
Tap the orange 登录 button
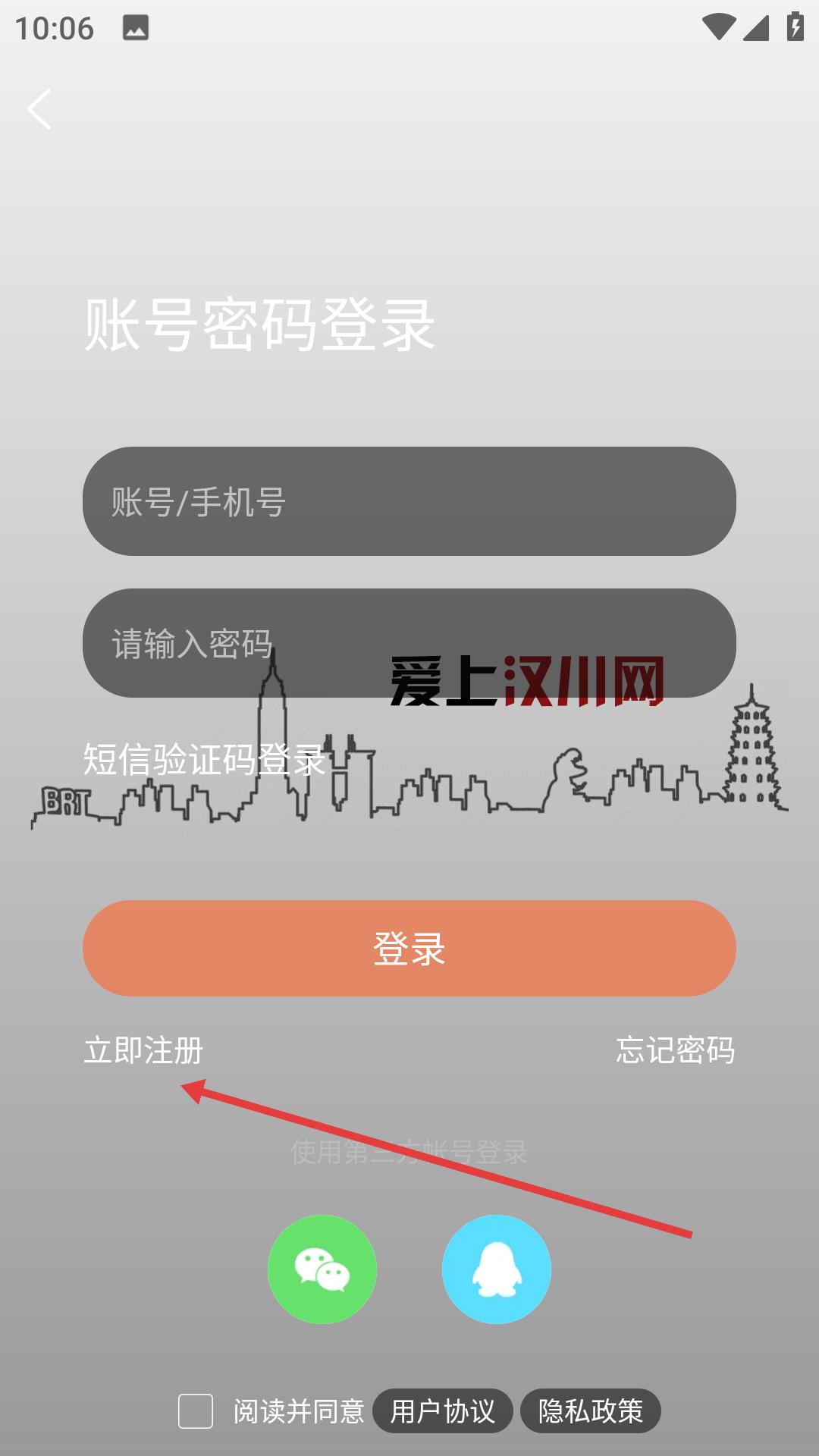click(x=409, y=948)
